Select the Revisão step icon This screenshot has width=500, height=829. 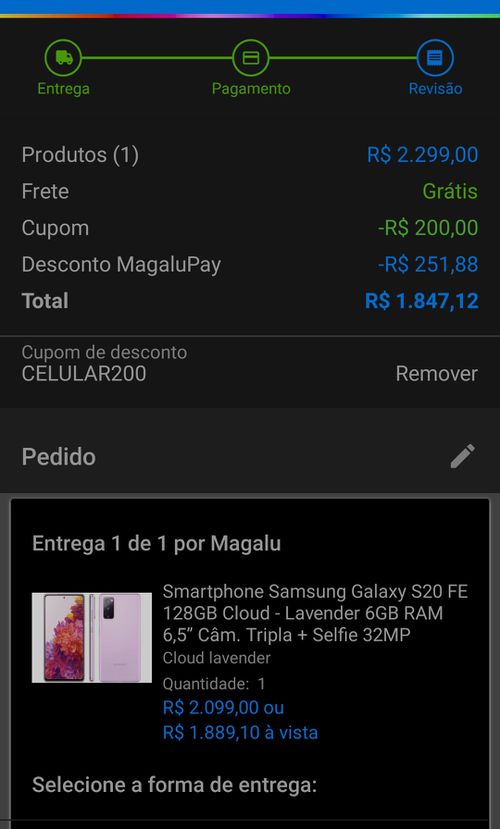coord(434,58)
